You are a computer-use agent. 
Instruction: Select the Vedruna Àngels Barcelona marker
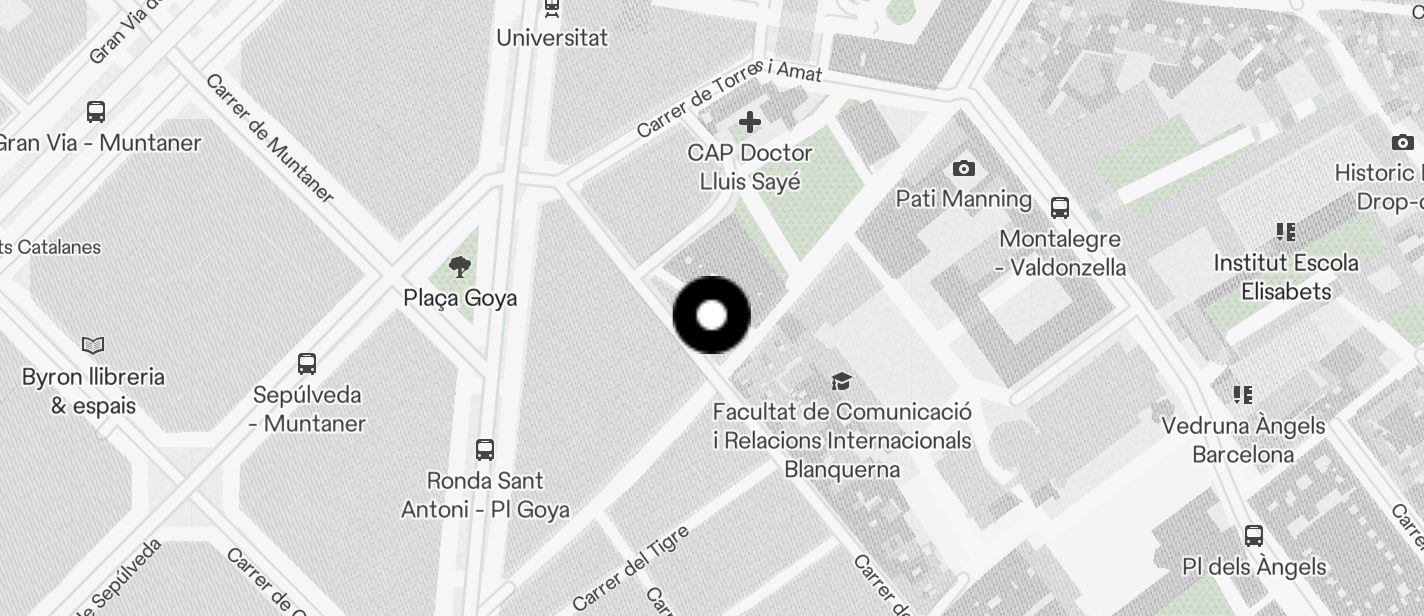pyautogui.click(x=1242, y=395)
